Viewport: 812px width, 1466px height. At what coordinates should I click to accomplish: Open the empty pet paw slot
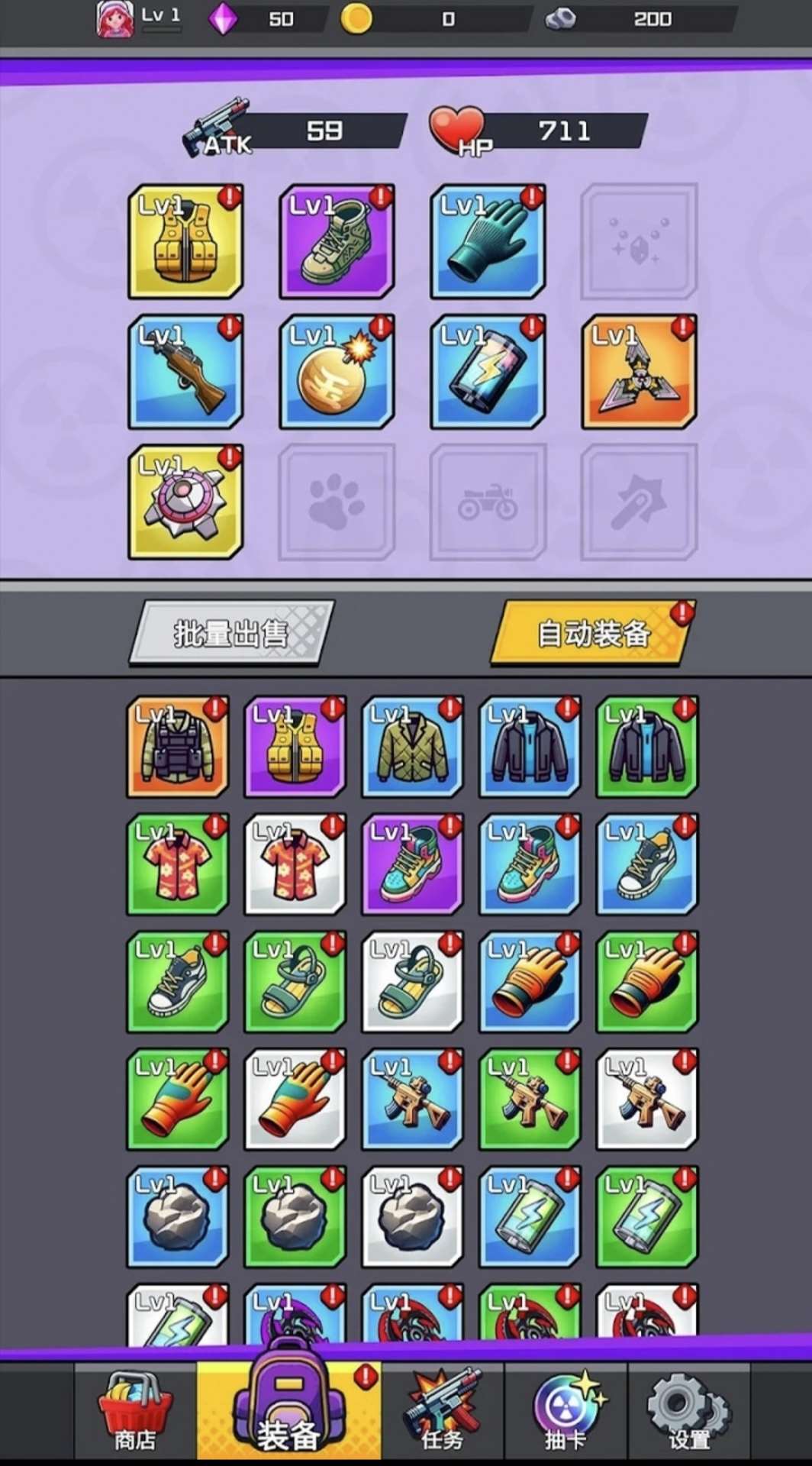pyautogui.click(x=337, y=502)
